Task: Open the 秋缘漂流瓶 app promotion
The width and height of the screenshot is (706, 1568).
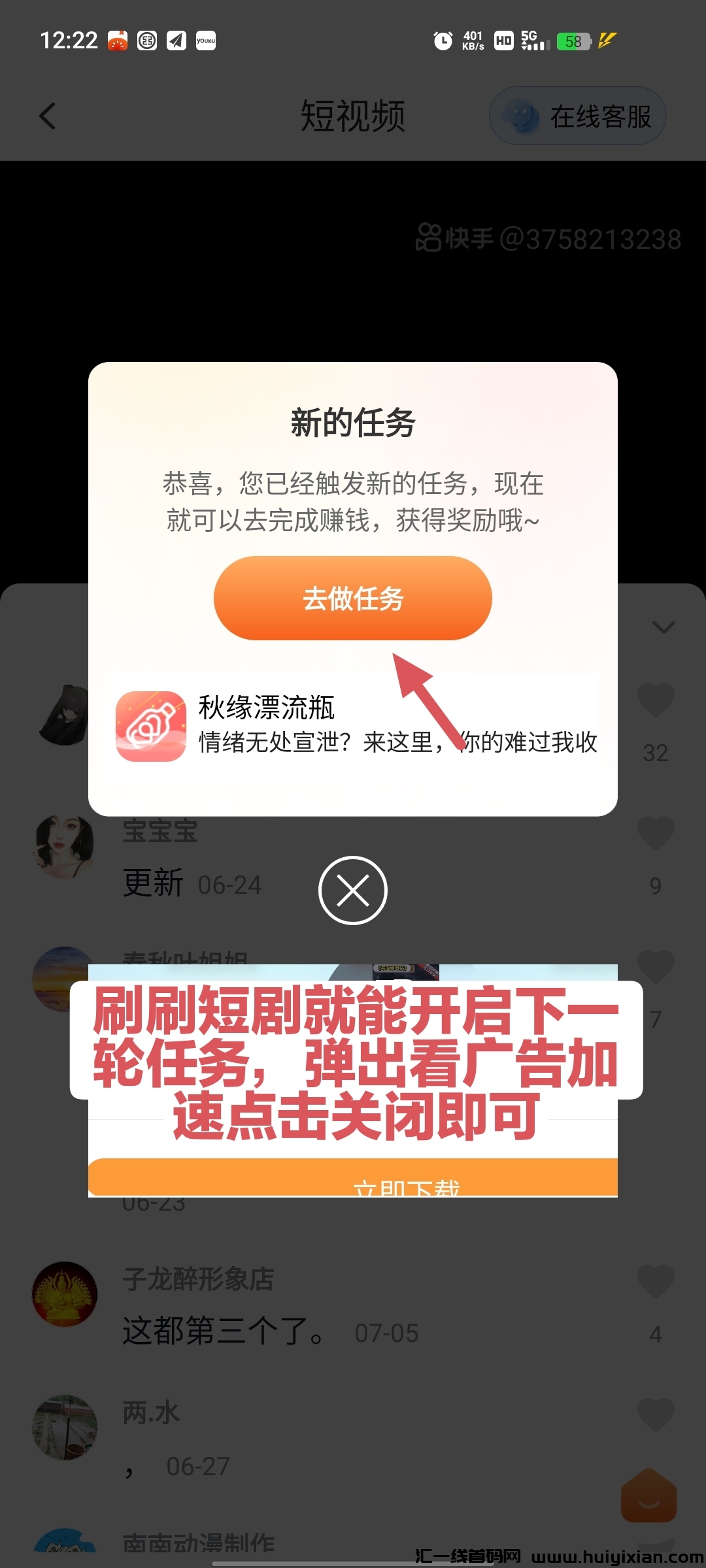Action: (356, 727)
